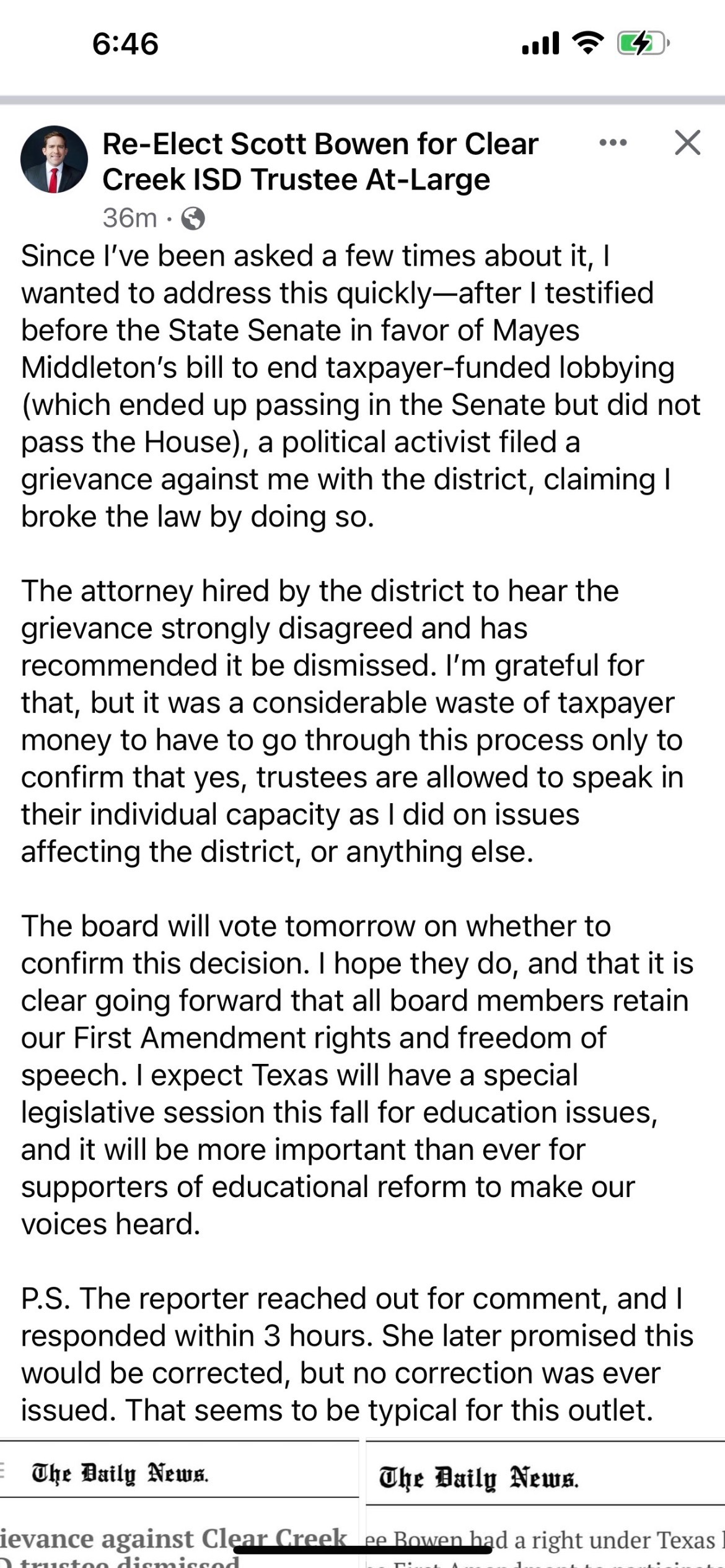Open Scott Bowen's page profile picture
Viewport: 725px width, 1568px height.
tap(54, 160)
